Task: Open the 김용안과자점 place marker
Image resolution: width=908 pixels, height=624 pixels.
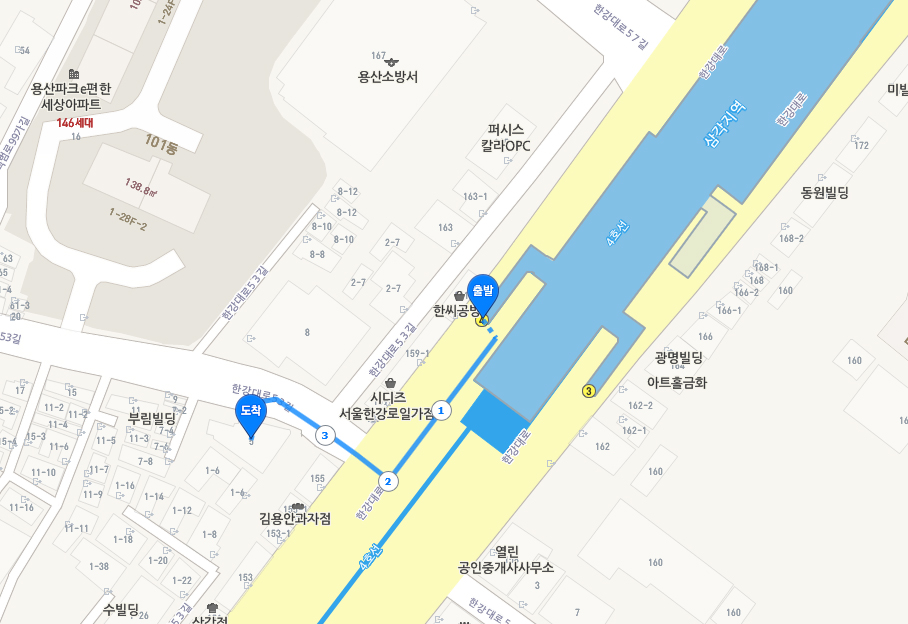Action: tap(294, 517)
